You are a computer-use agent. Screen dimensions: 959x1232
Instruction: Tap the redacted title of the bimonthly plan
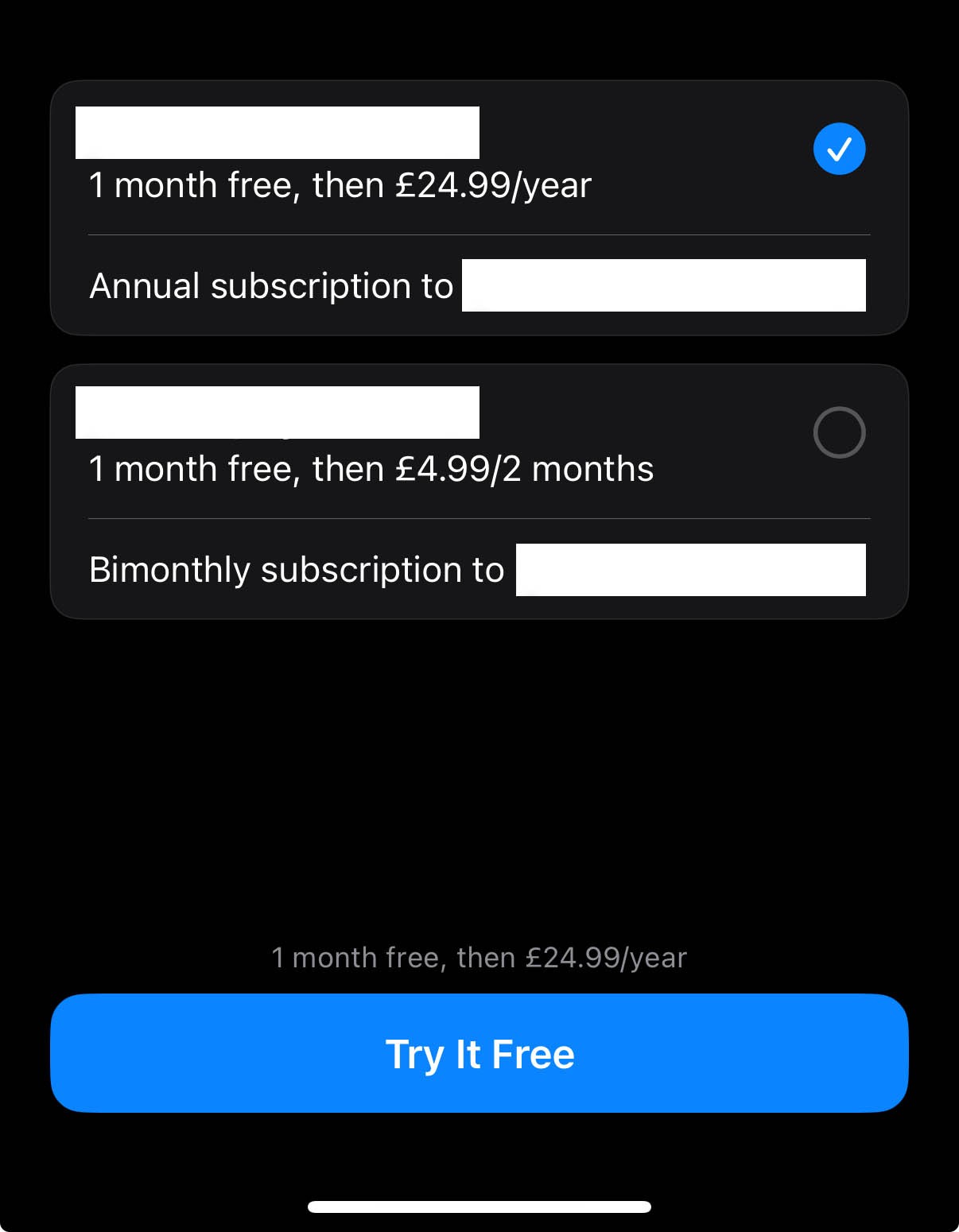[x=278, y=412]
